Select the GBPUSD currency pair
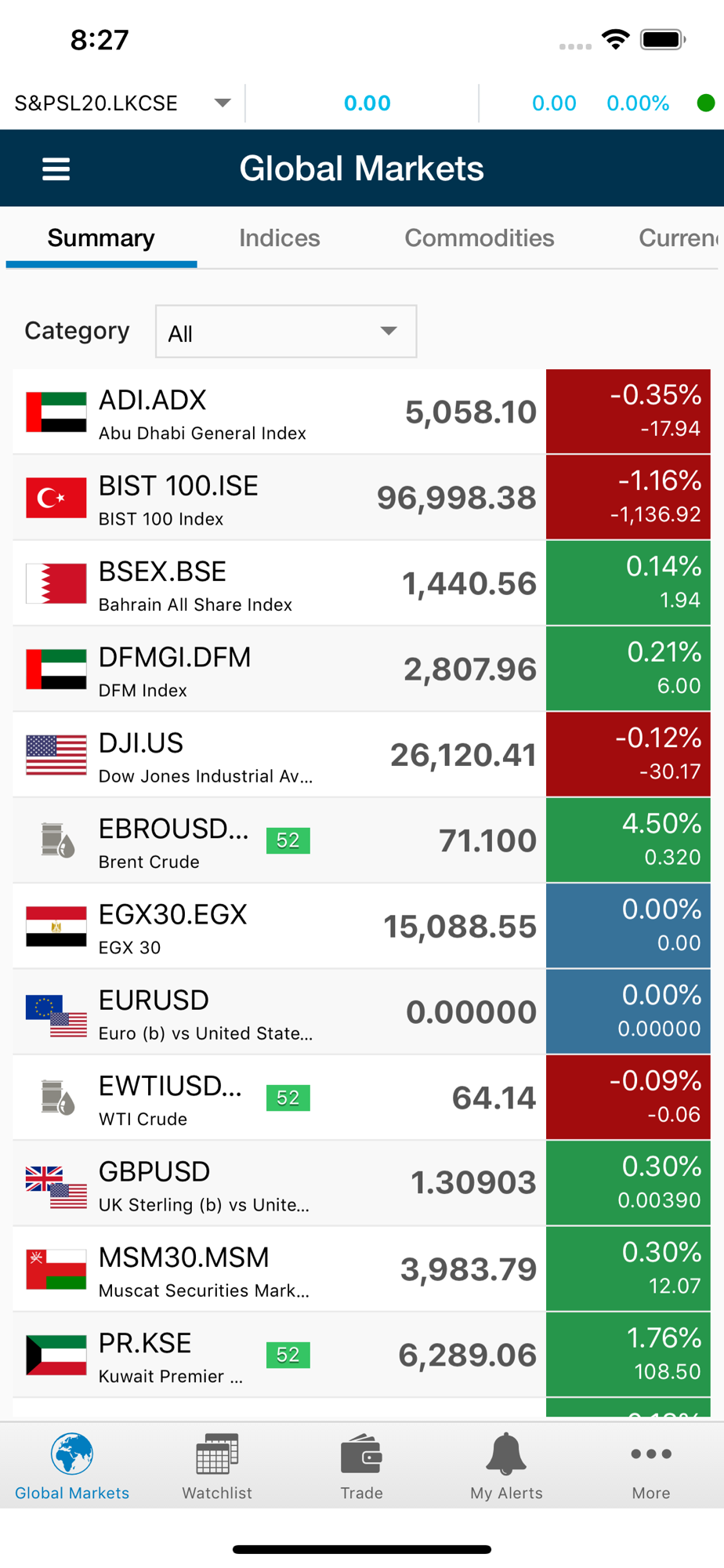This screenshot has width=724, height=1568. click(361, 1183)
